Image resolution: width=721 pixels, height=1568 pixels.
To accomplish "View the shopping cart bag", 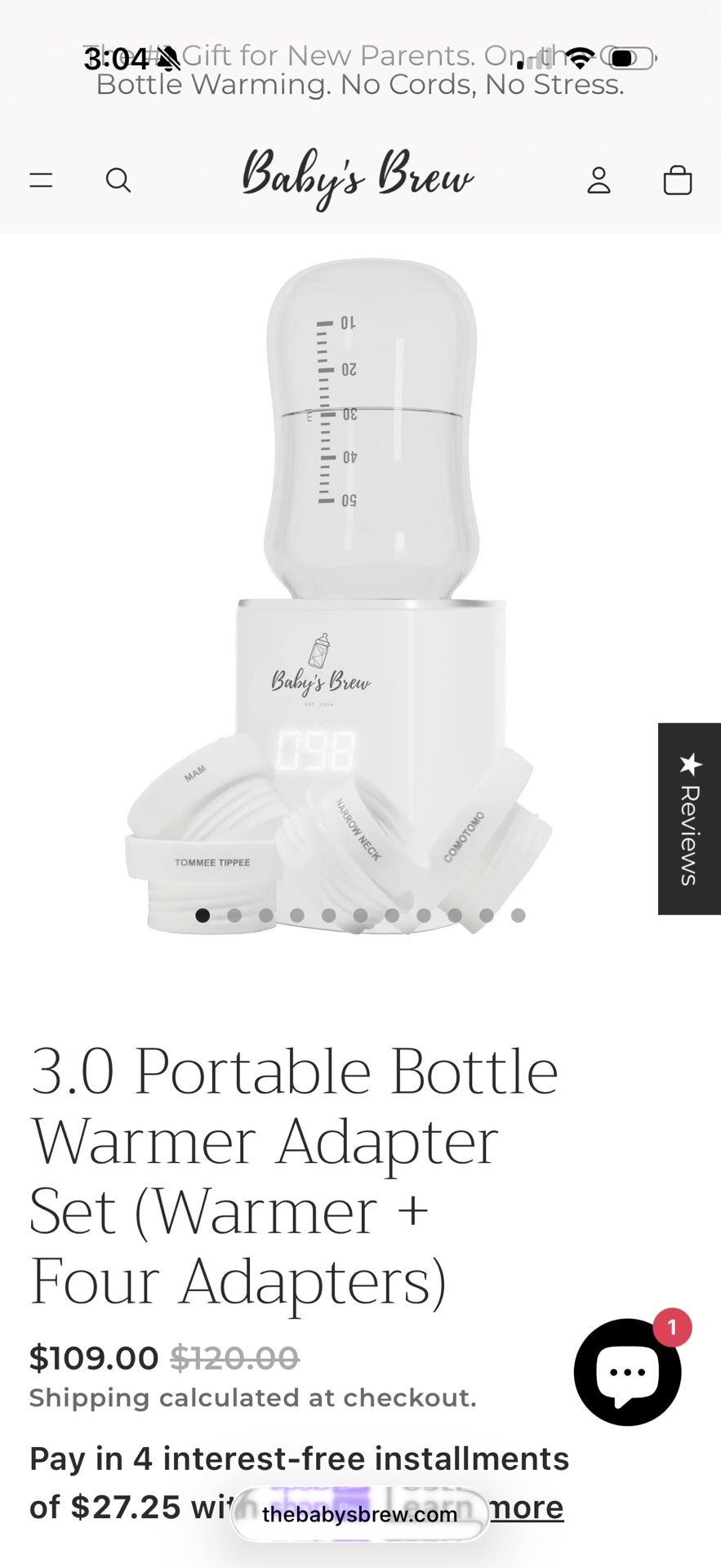I will 677,180.
